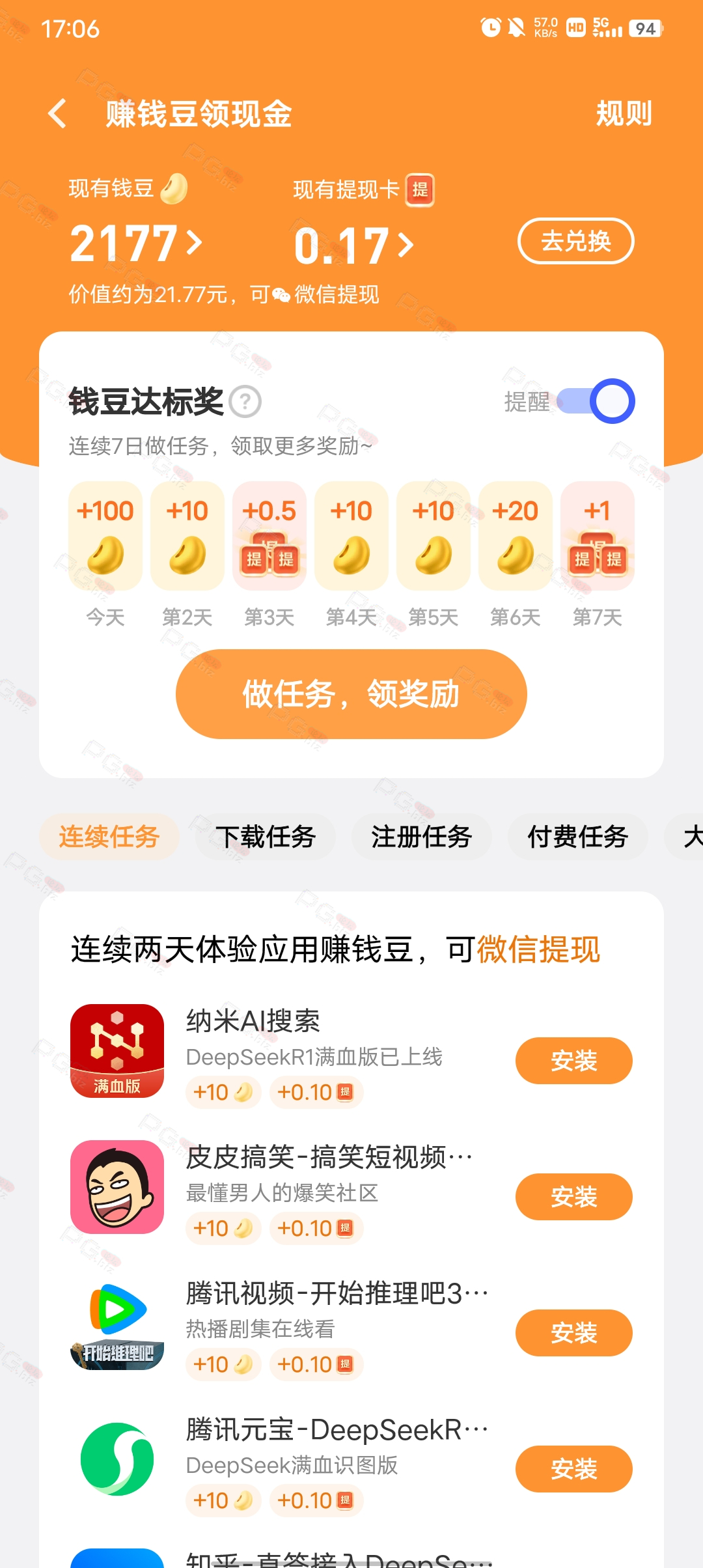Switch to the 付费任务 tab
This screenshot has width=703, height=1568.
pos(578,837)
